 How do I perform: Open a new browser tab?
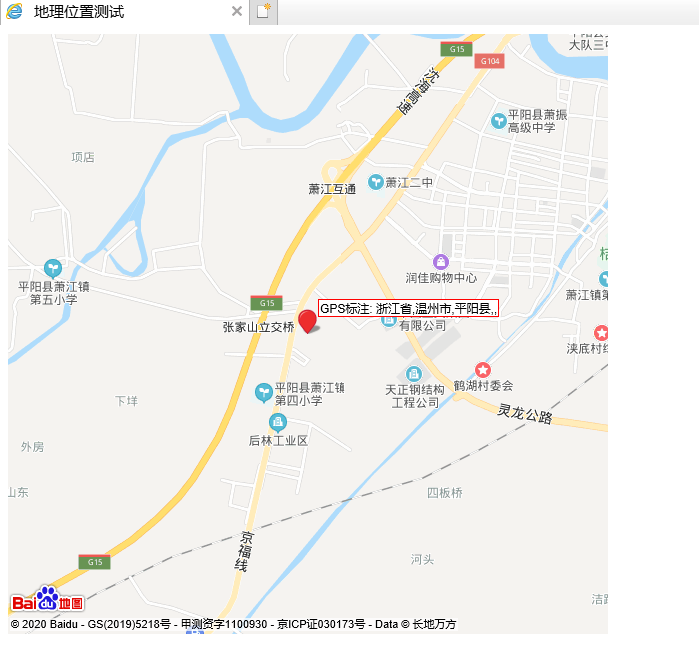coord(263,12)
